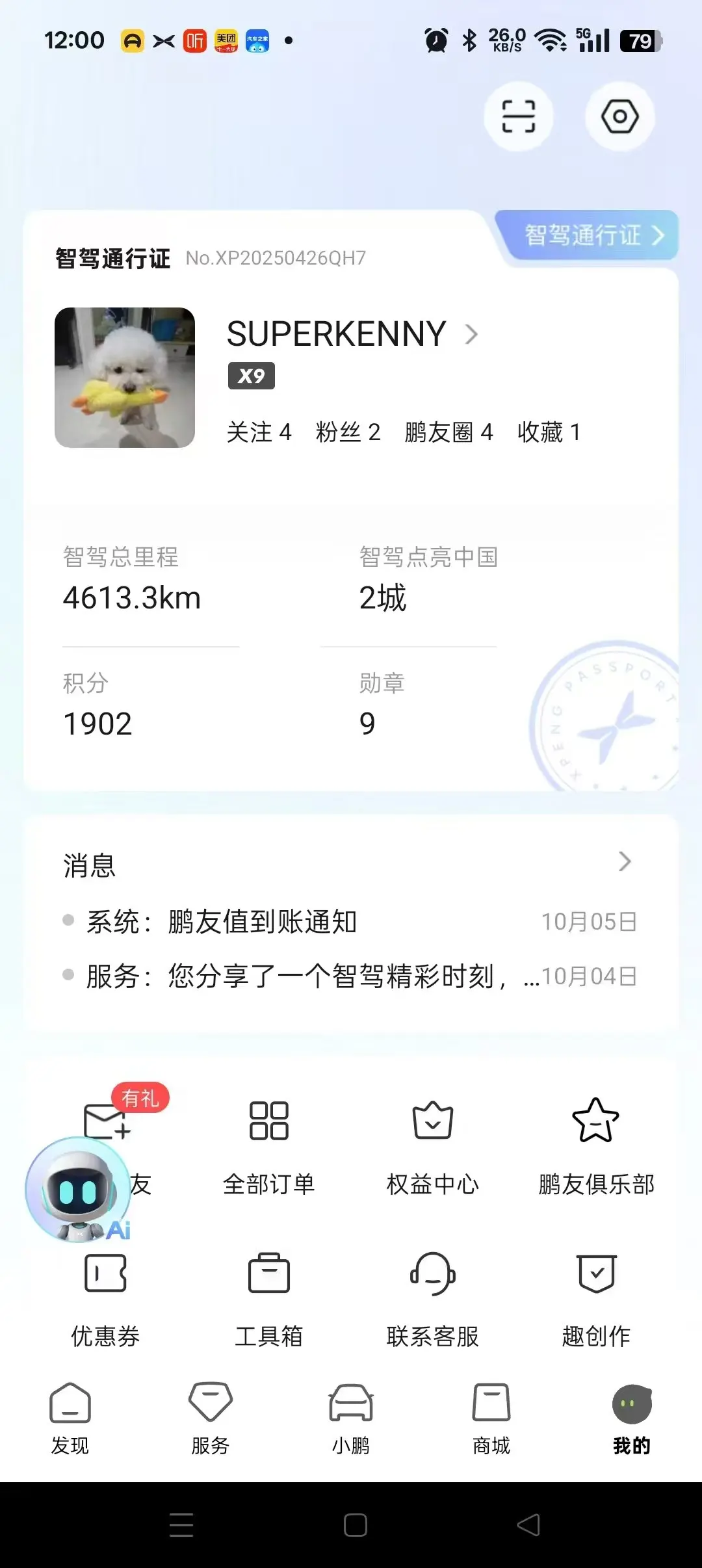The height and width of the screenshot is (1568, 702).
Task: View the 关注 following list
Action: (x=259, y=432)
